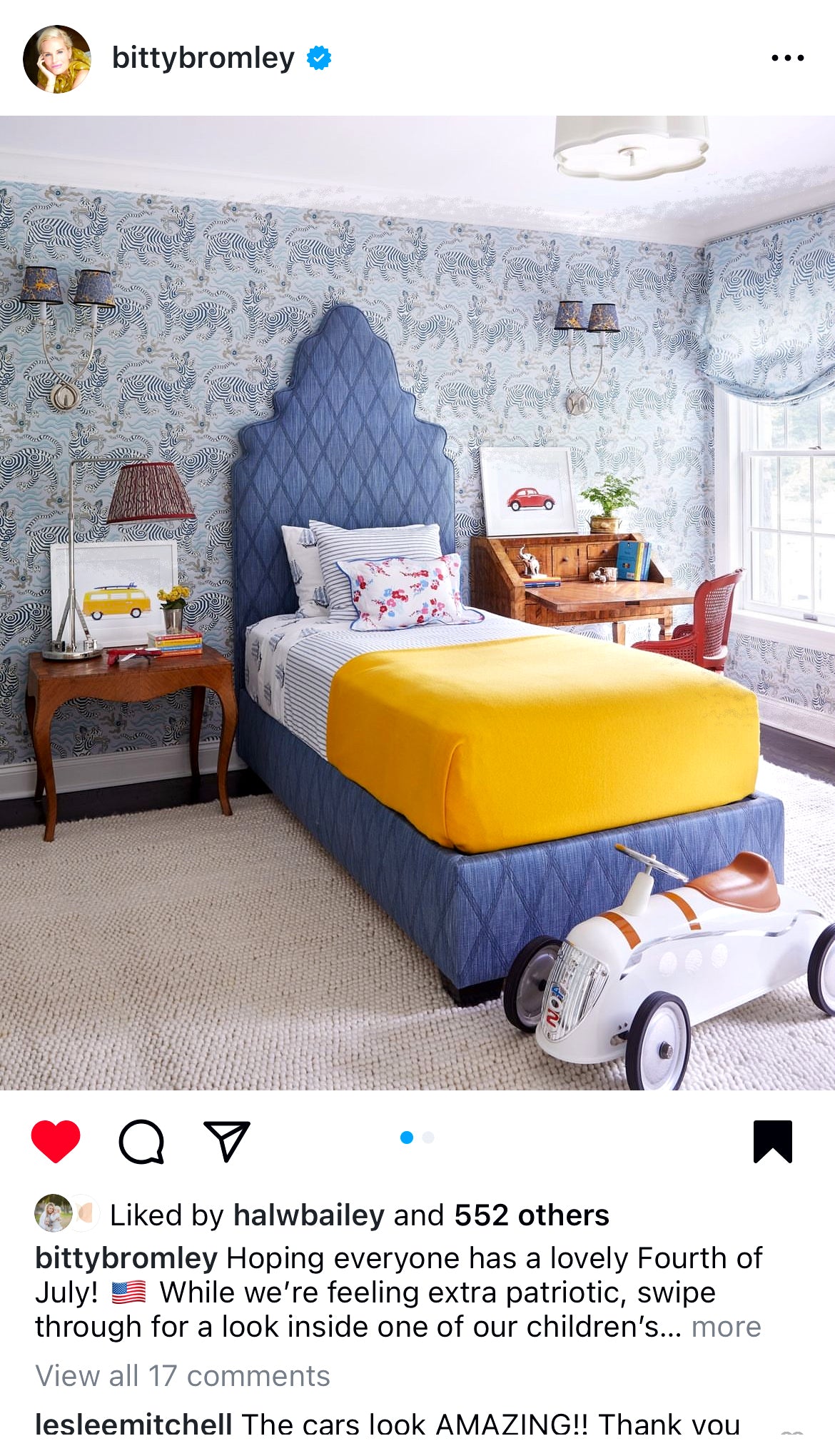Open bittybromley's profile picture
Screen dimensions: 835x1456
pos(57,59)
